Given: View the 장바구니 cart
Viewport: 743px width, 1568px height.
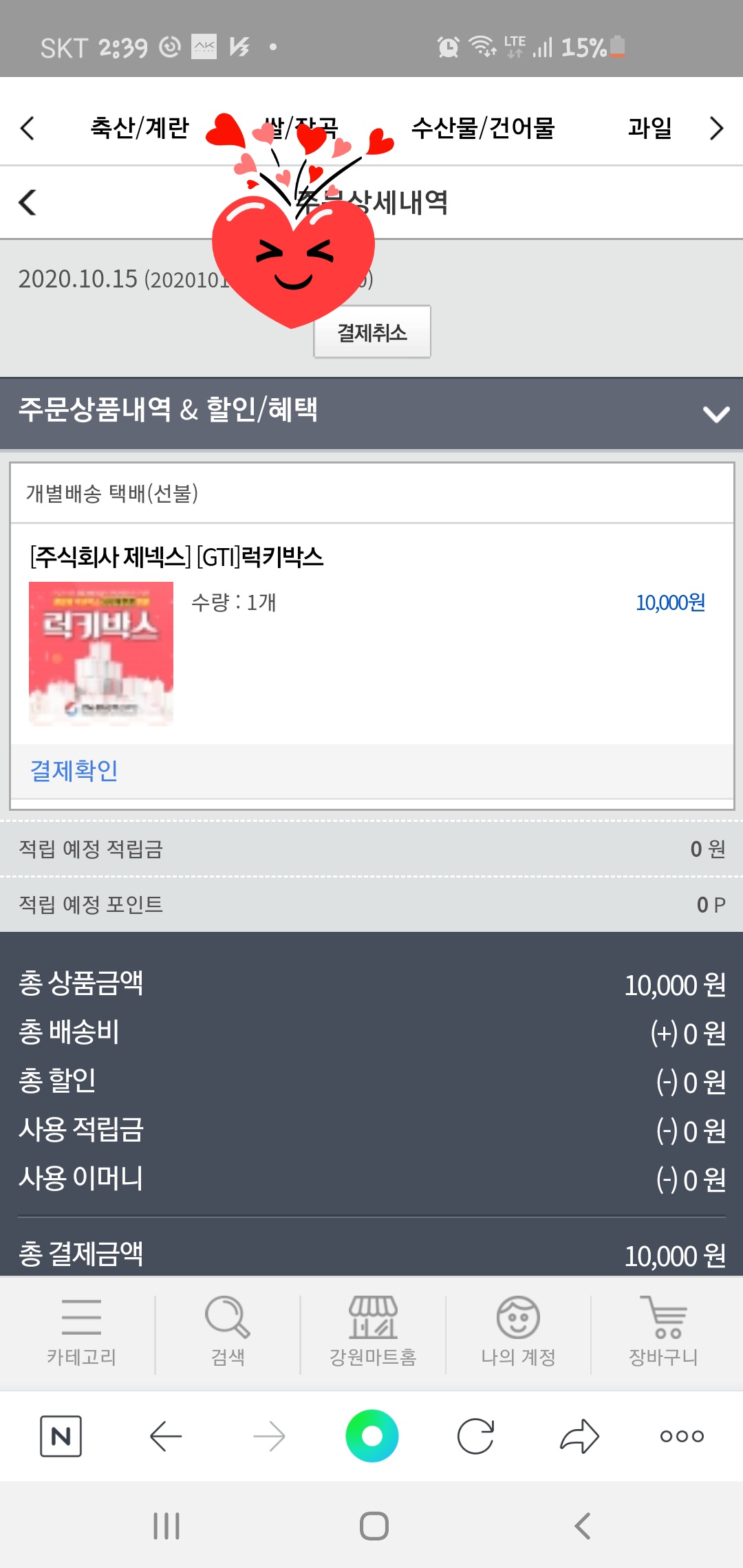Looking at the screenshot, I should (x=663, y=1332).
